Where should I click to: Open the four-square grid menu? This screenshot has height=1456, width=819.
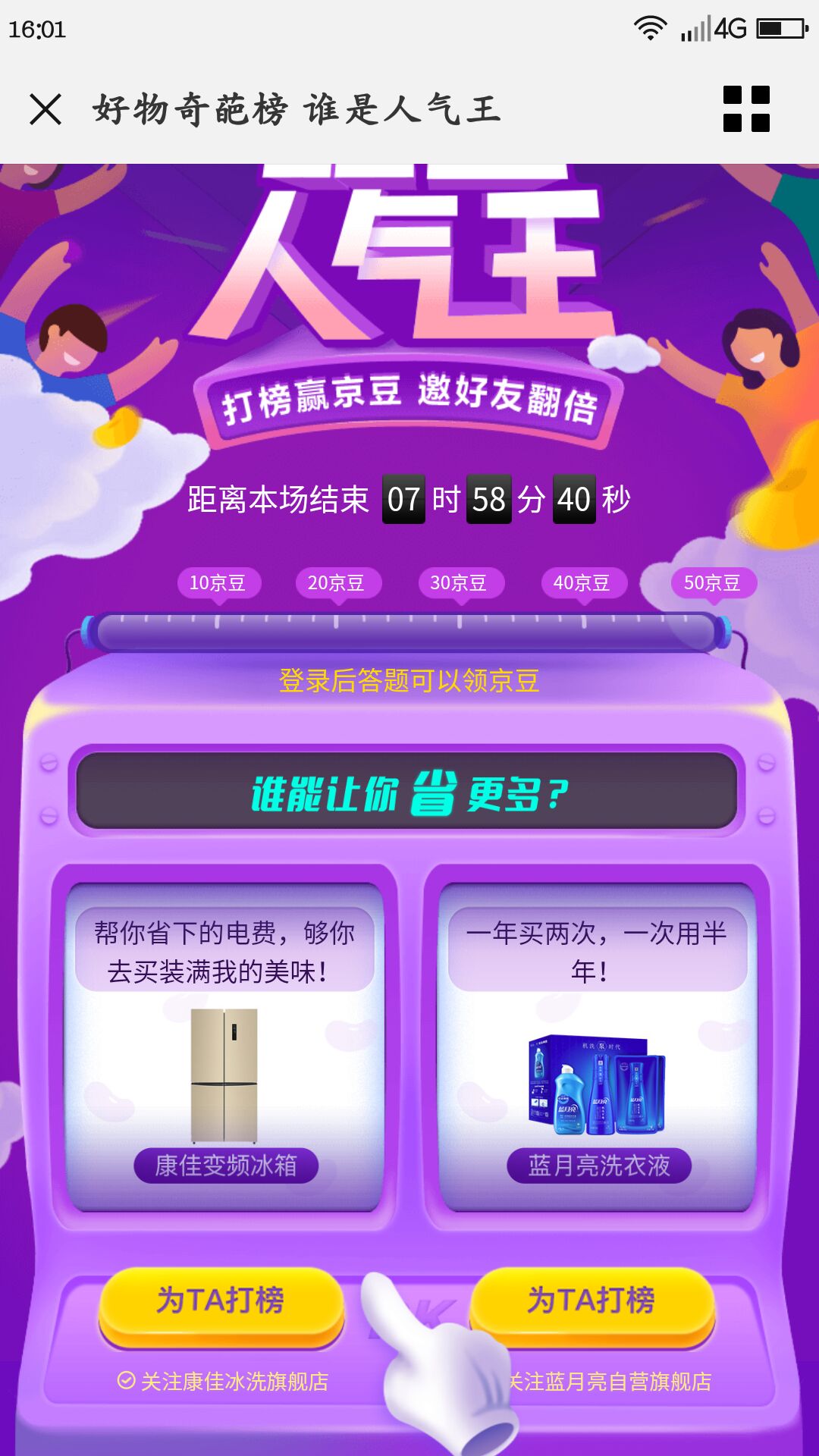click(746, 109)
